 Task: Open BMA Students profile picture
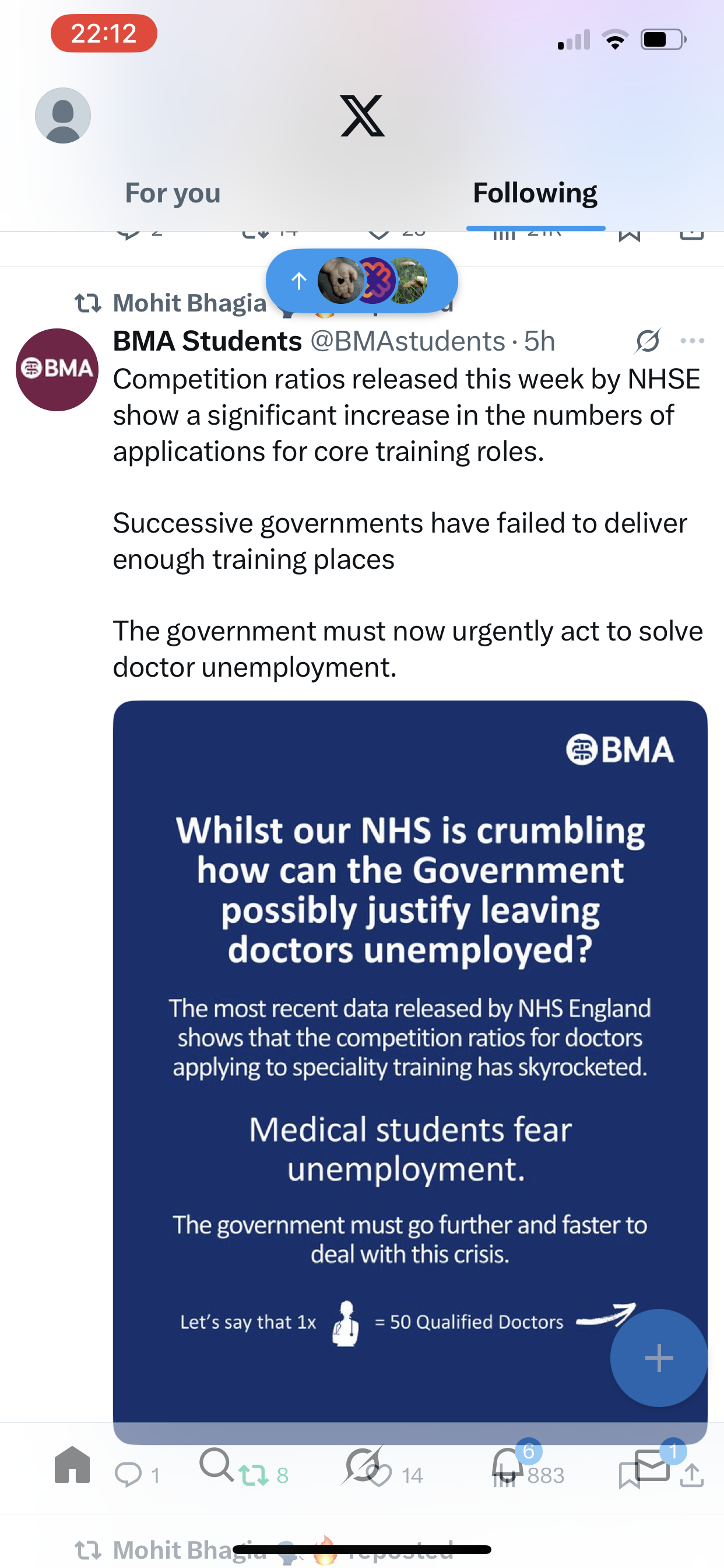[x=57, y=369]
